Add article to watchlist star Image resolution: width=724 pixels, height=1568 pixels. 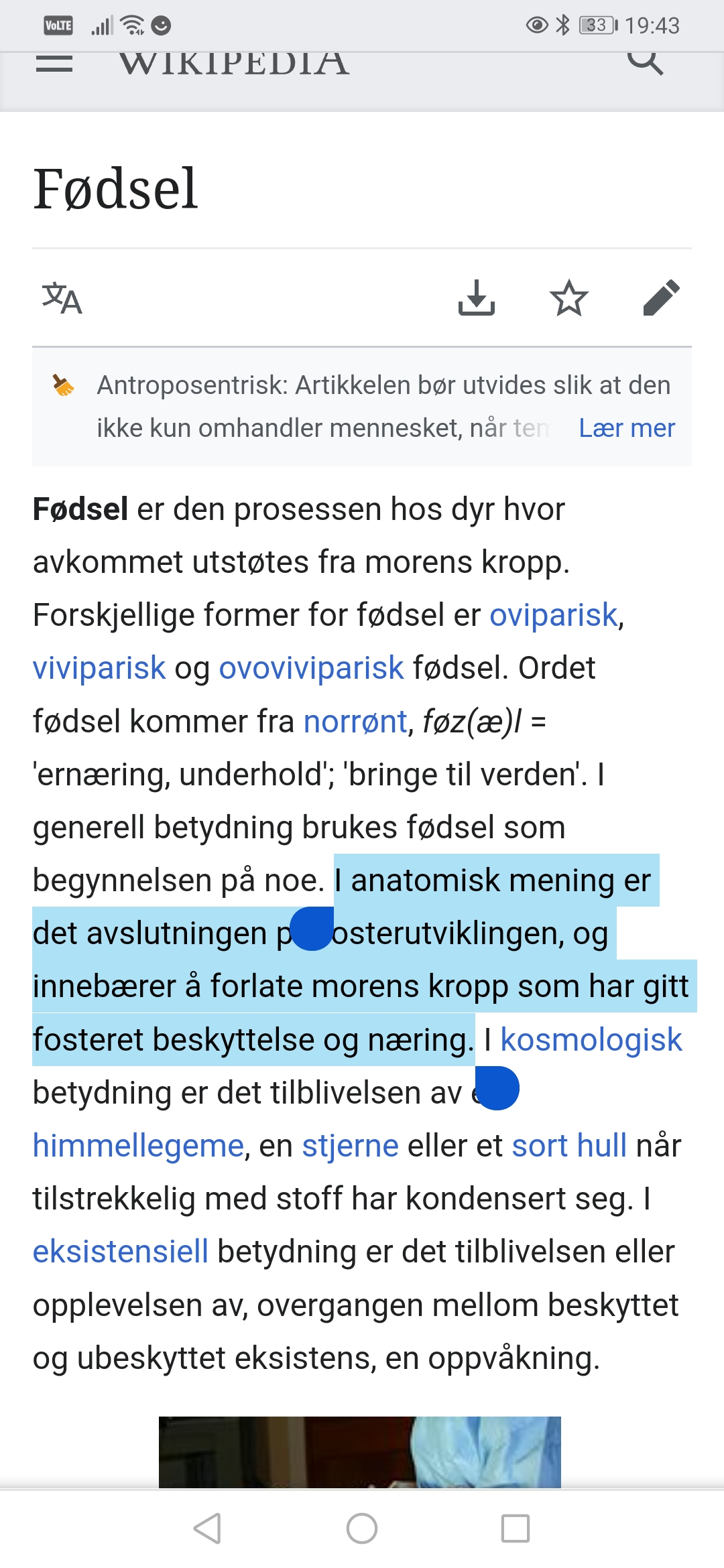pos(568,298)
